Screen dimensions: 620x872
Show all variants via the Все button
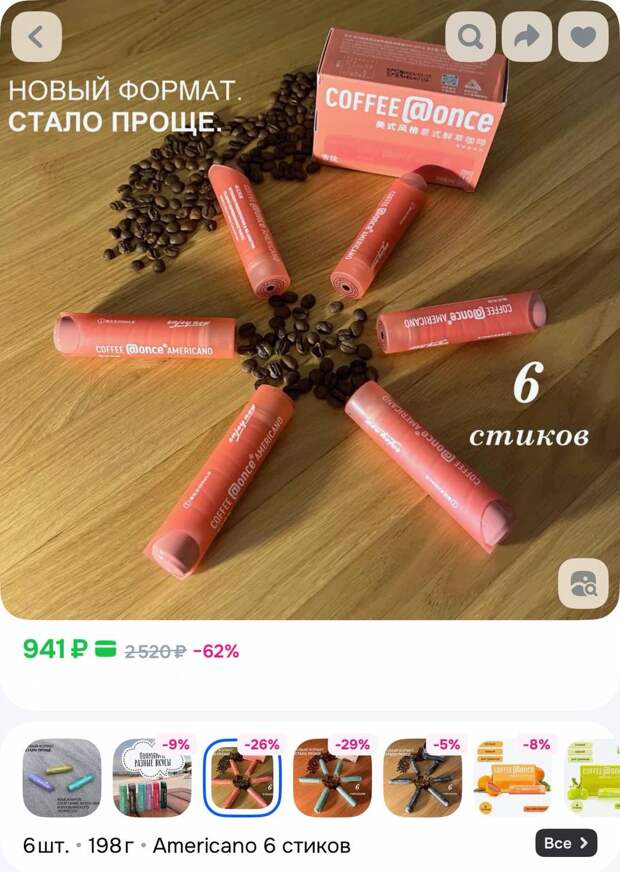coord(565,843)
